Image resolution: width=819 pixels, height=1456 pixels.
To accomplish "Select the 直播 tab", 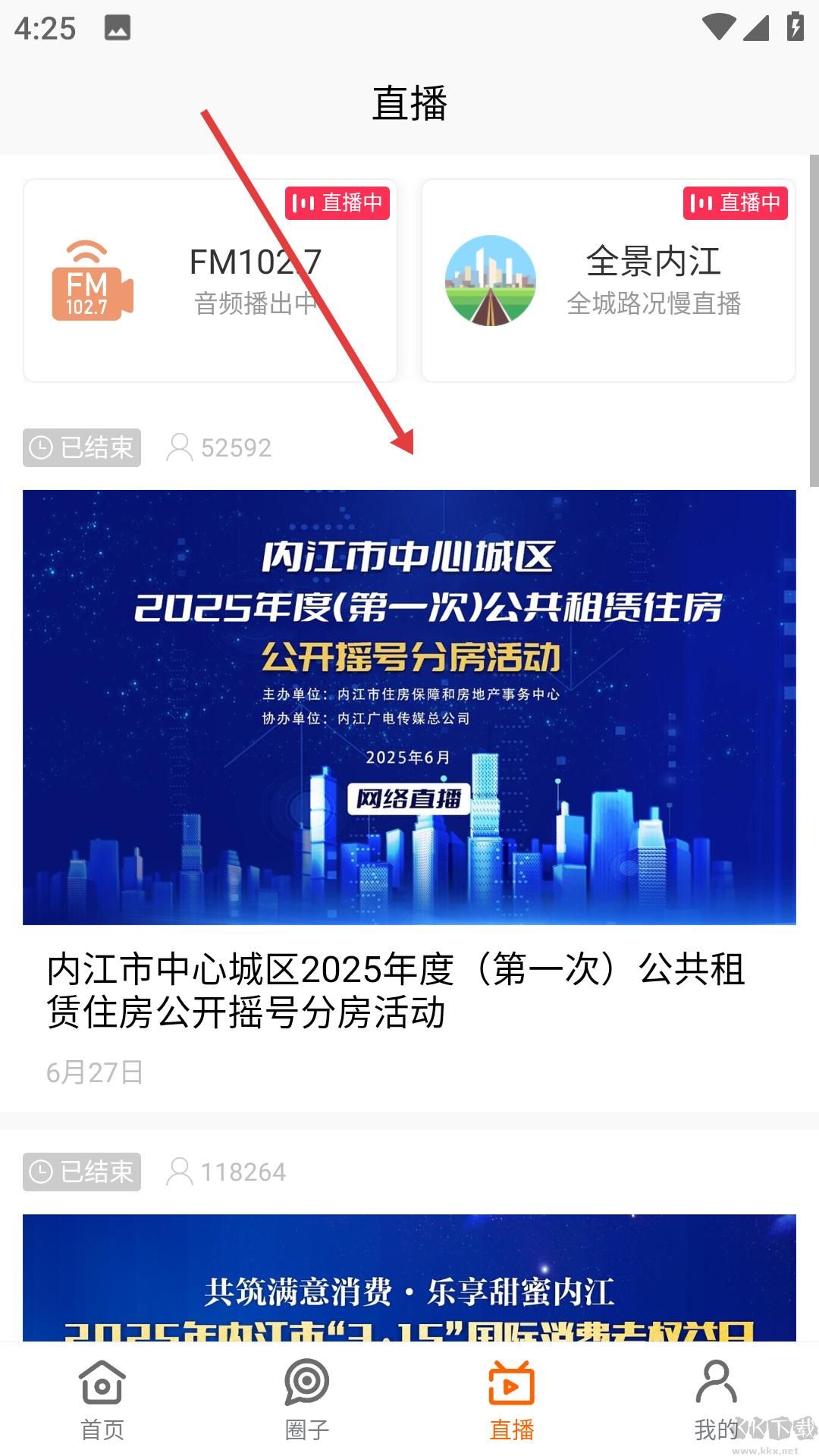I will [512, 1399].
